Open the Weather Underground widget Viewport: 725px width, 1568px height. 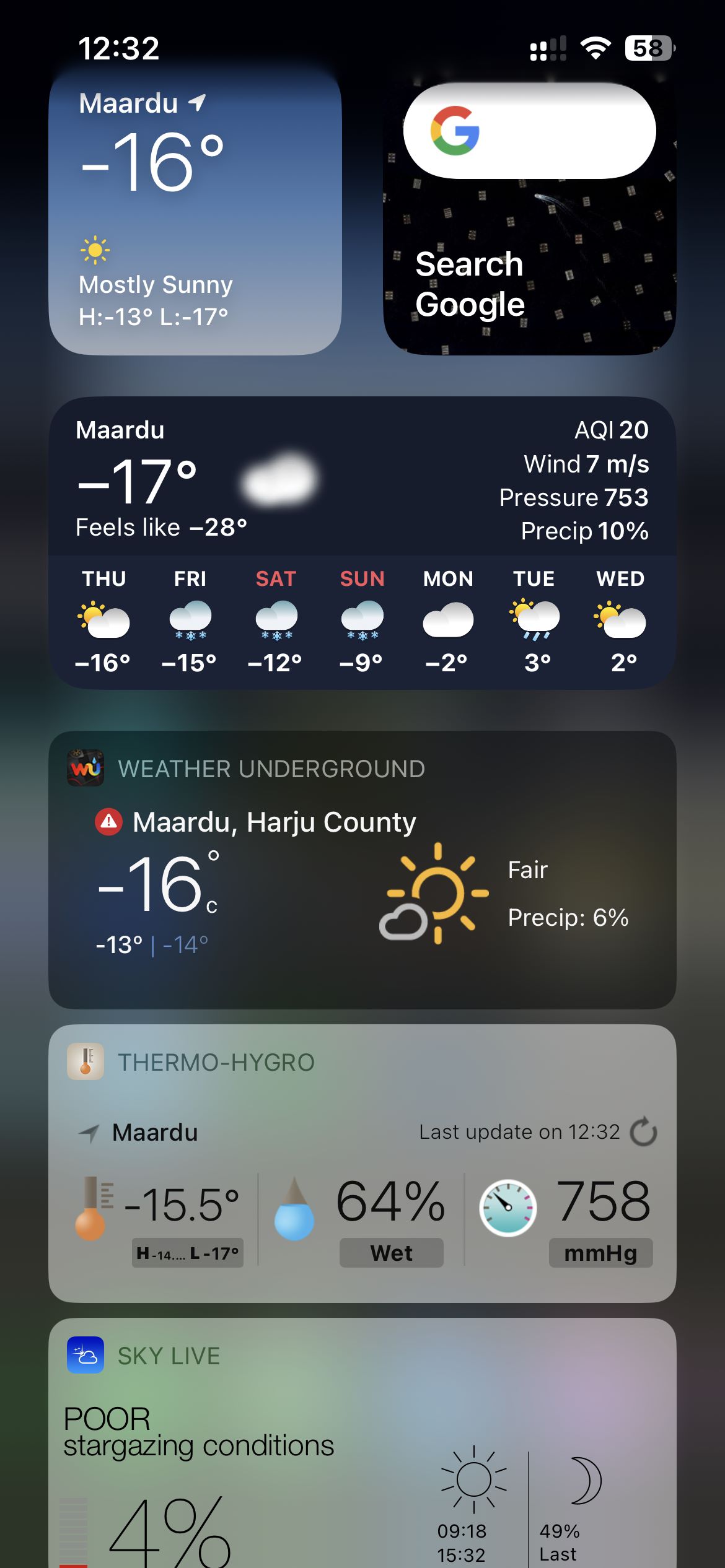[x=362, y=869]
